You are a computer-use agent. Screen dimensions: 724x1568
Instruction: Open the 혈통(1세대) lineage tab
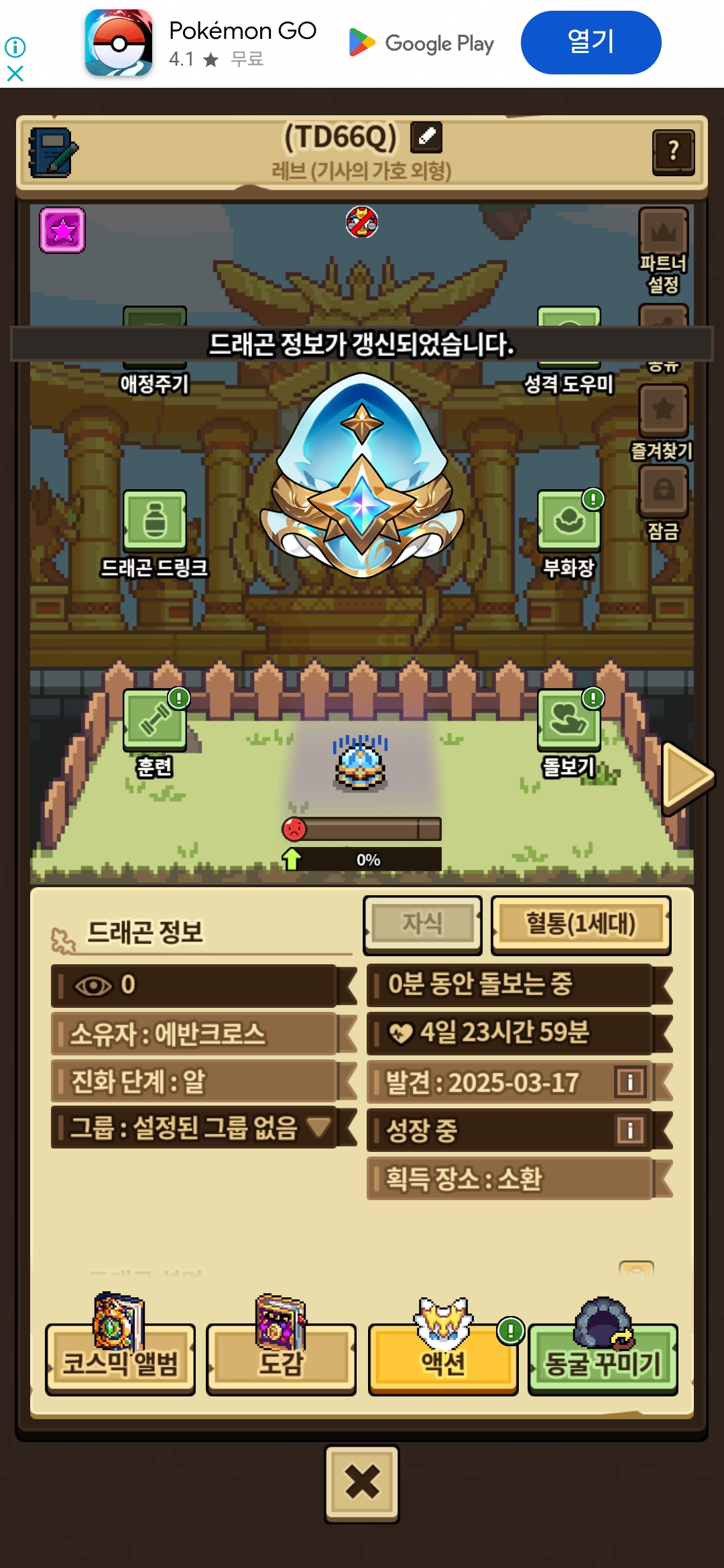581,924
